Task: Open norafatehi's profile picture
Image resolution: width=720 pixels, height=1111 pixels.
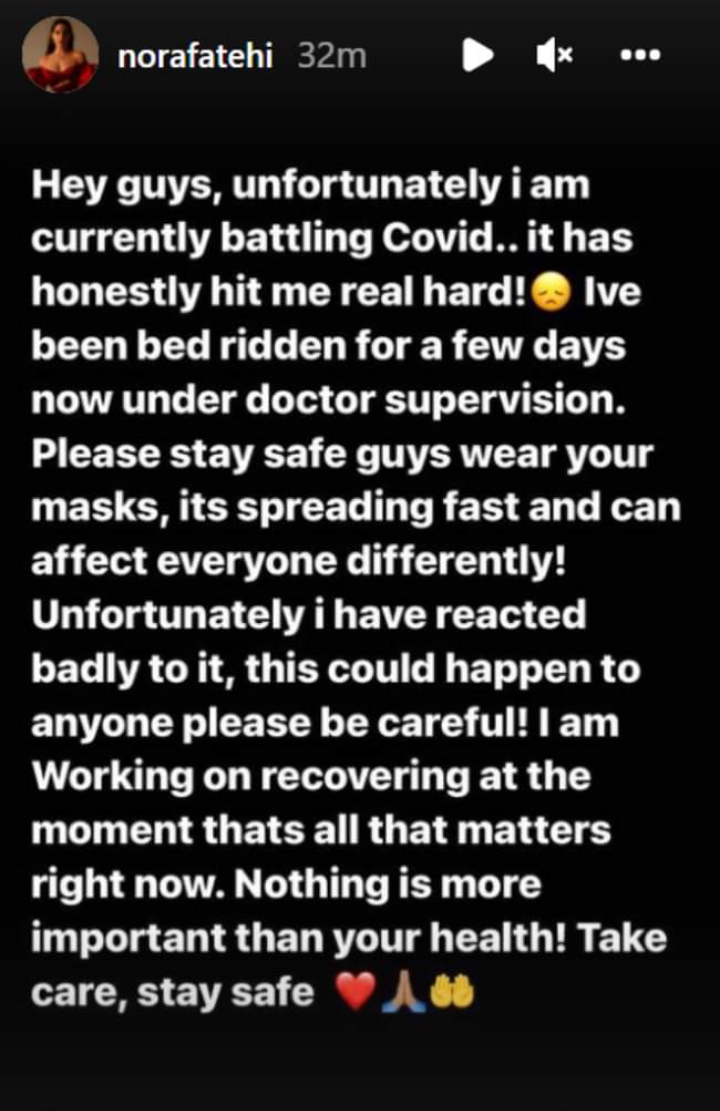Action: tap(60, 55)
